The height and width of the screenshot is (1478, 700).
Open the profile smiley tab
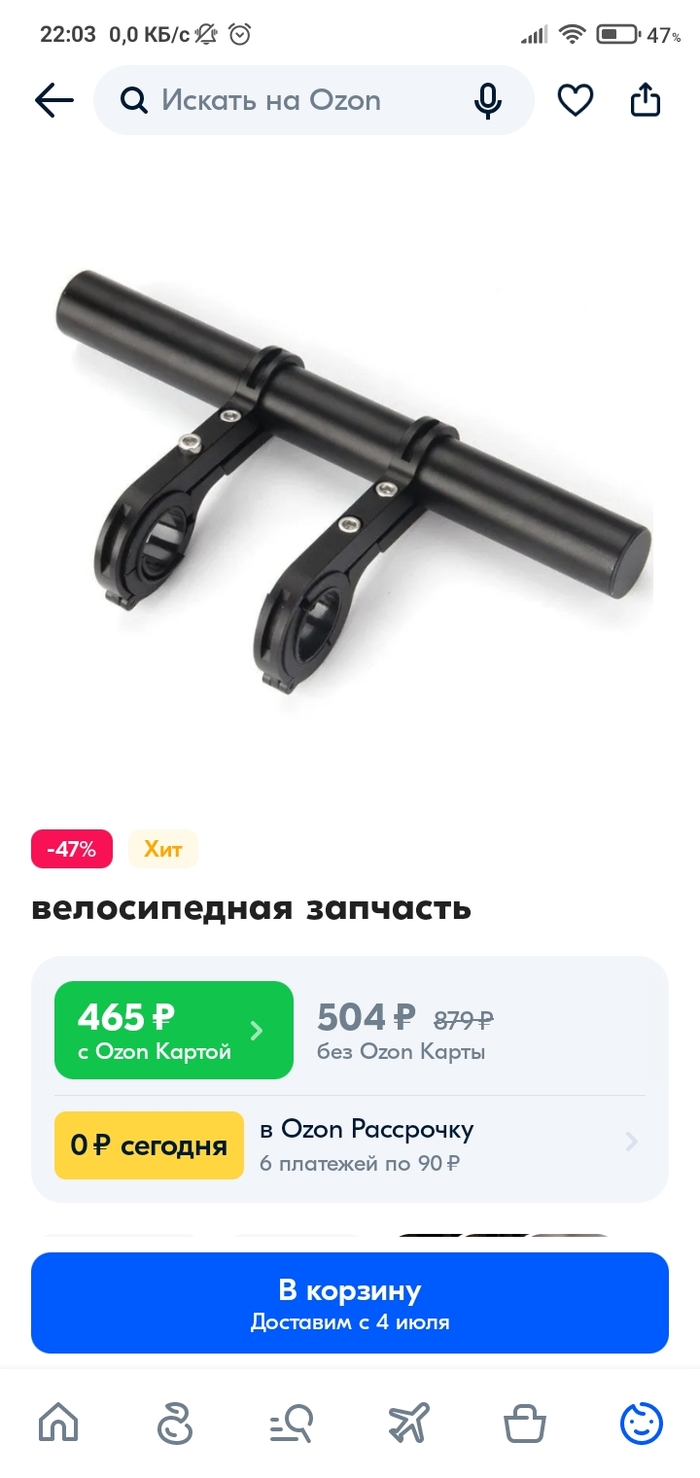[641, 1422]
